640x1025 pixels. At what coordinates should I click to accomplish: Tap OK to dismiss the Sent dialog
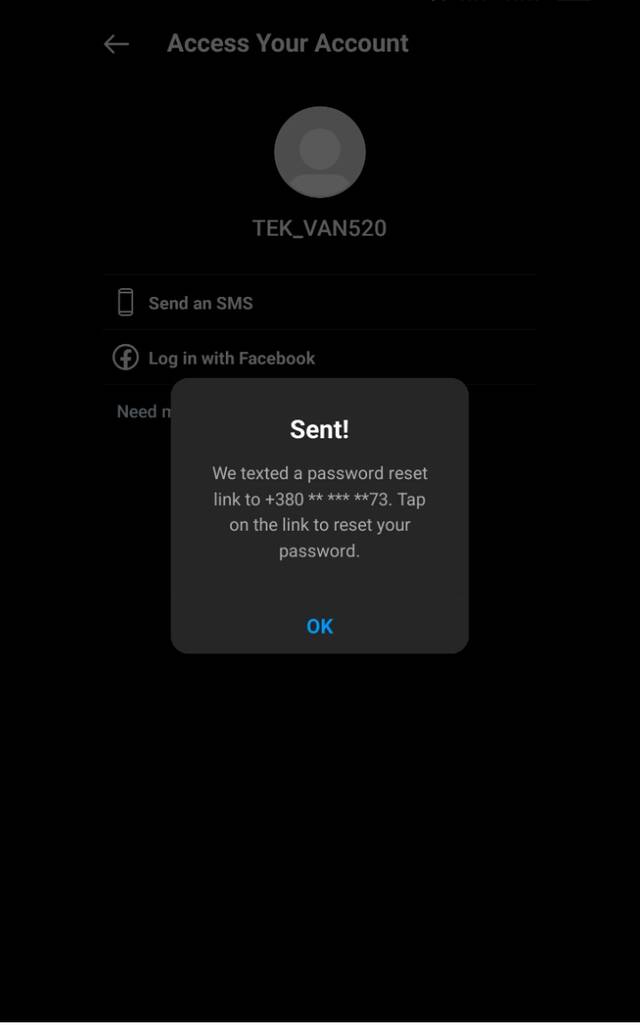point(320,626)
